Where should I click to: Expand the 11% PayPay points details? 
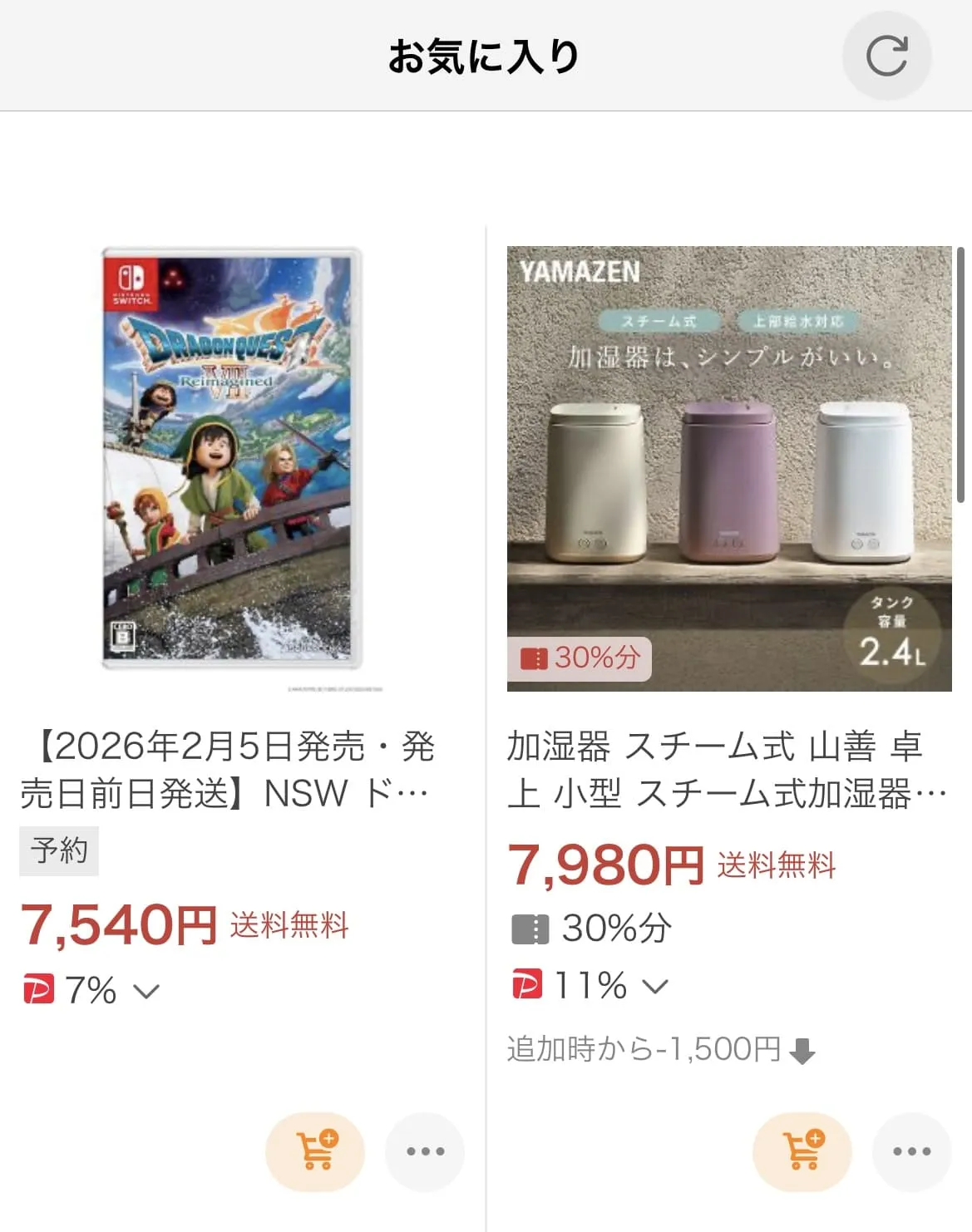[655, 987]
